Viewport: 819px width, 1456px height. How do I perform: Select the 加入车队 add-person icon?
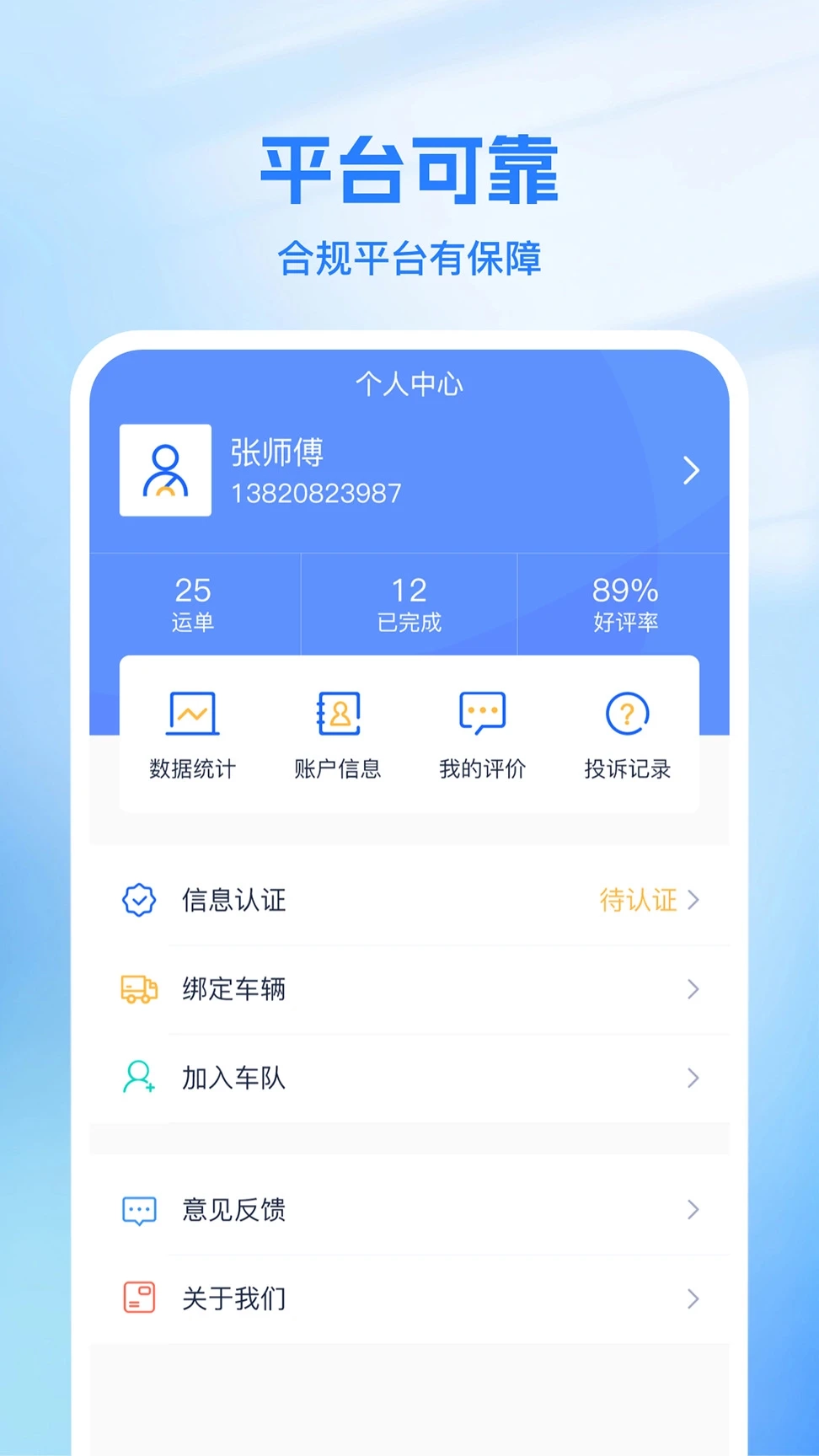tap(137, 1078)
